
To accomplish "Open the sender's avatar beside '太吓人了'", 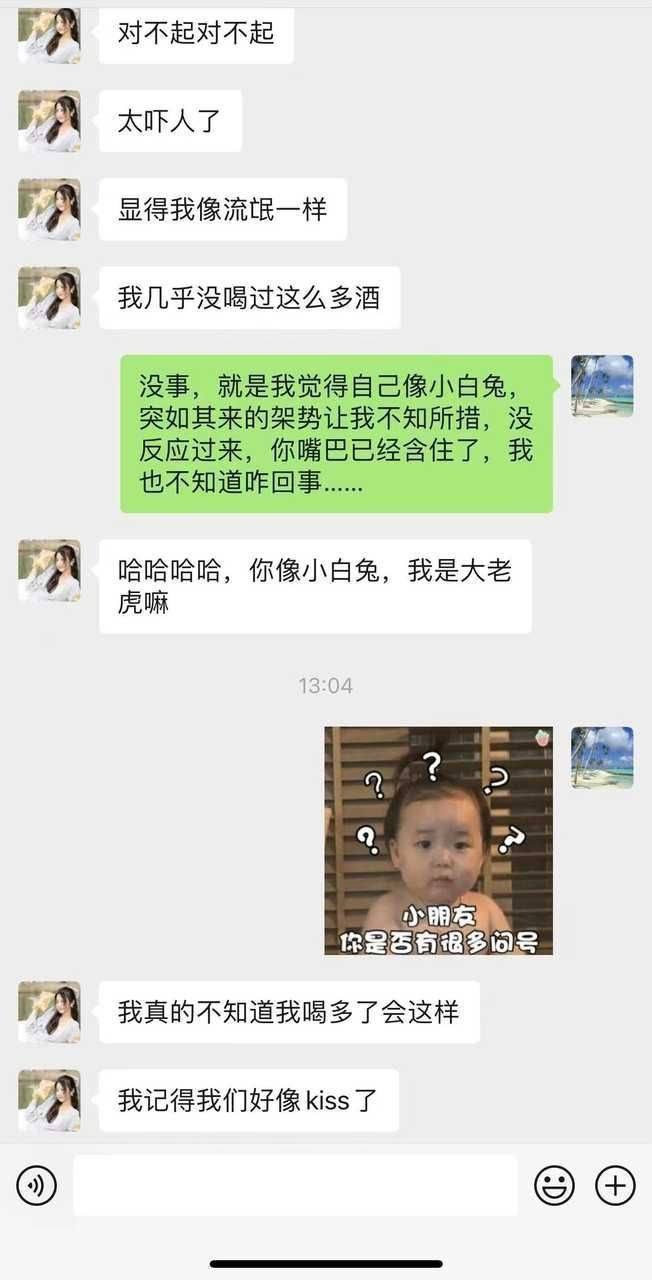I will [49, 121].
